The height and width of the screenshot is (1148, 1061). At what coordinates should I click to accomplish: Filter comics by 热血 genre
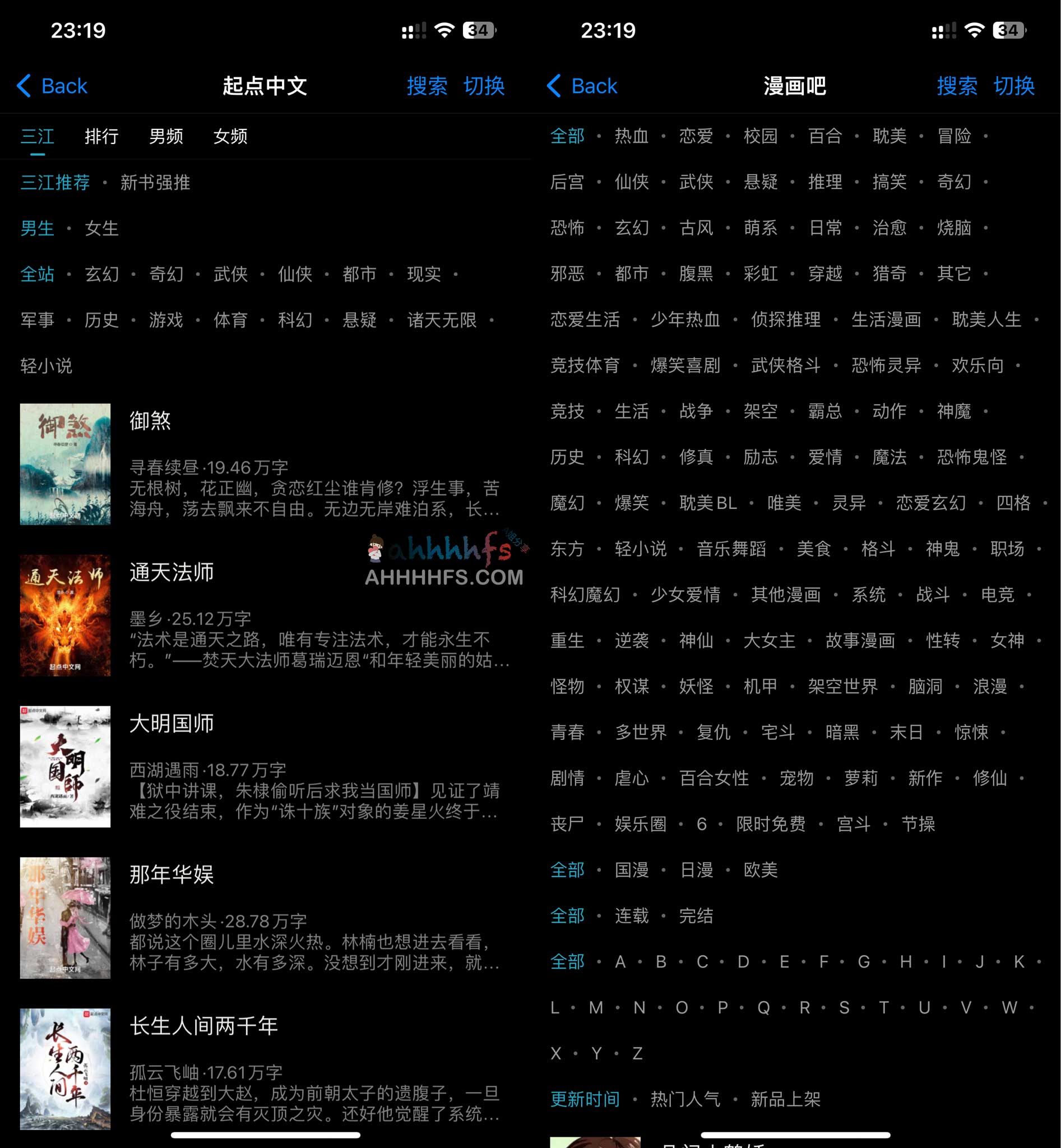coord(632,136)
